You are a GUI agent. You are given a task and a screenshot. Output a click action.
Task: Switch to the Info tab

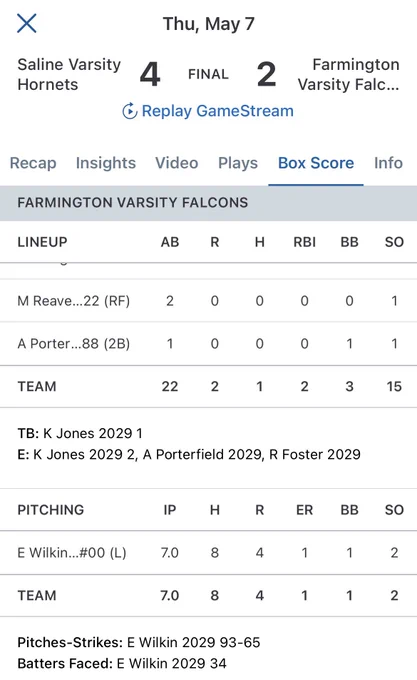pyautogui.click(x=388, y=163)
